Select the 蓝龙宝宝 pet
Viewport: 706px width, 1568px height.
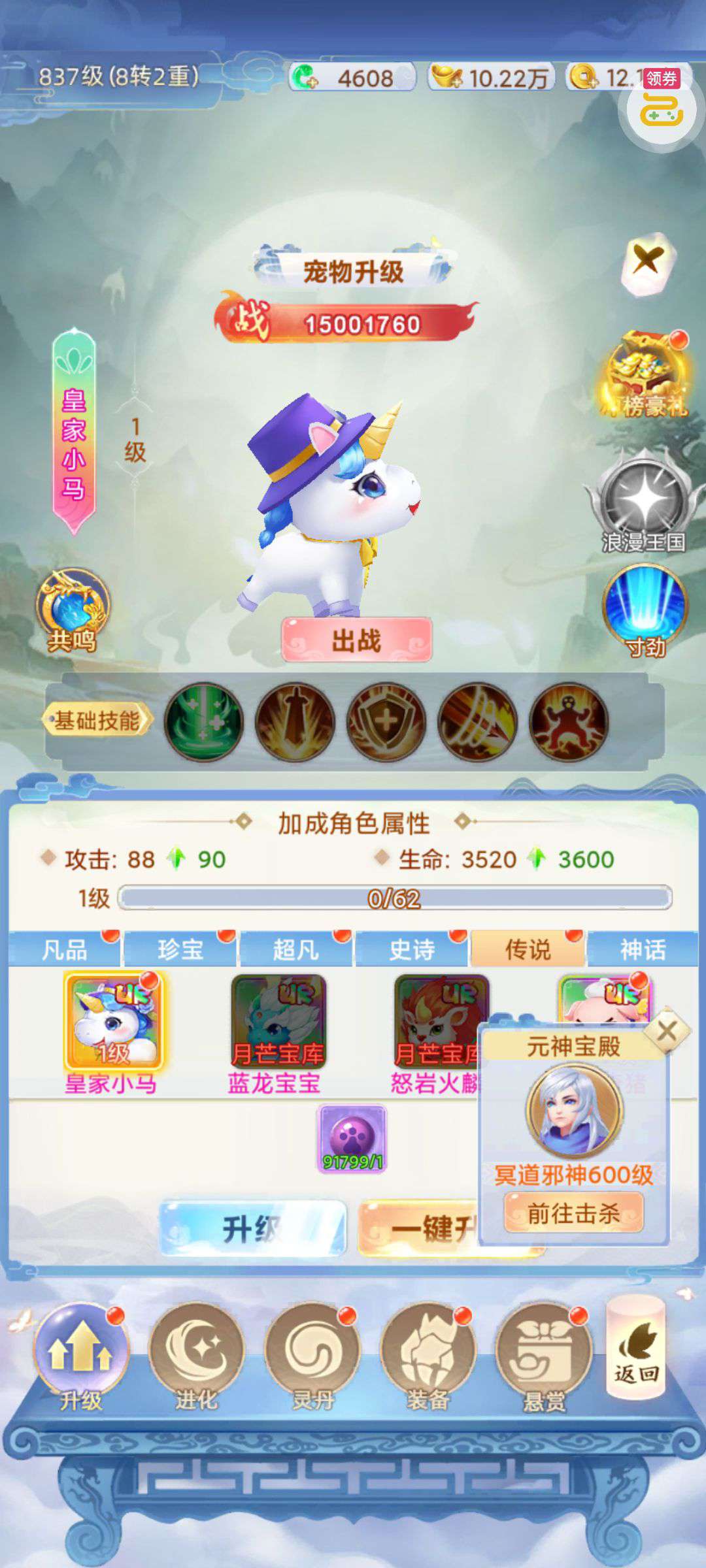[278, 1022]
